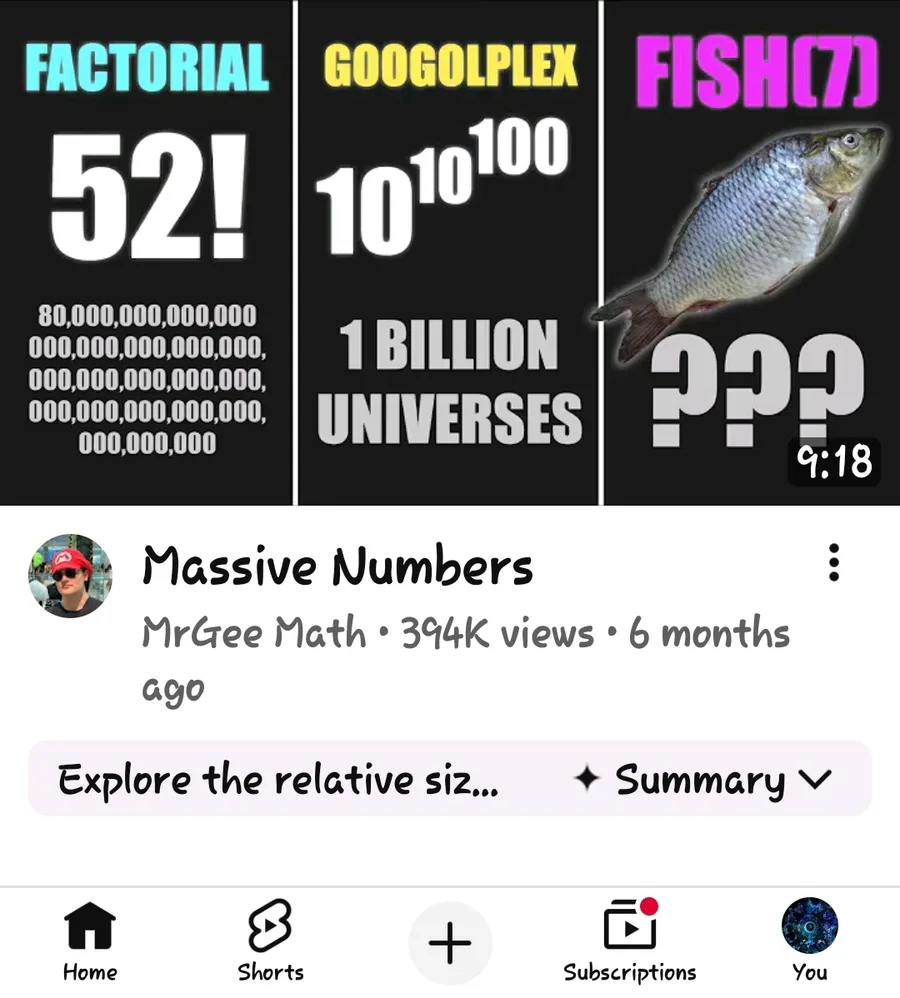Go to the Home tab
This screenshot has height=998, width=900.
coord(89,940)
